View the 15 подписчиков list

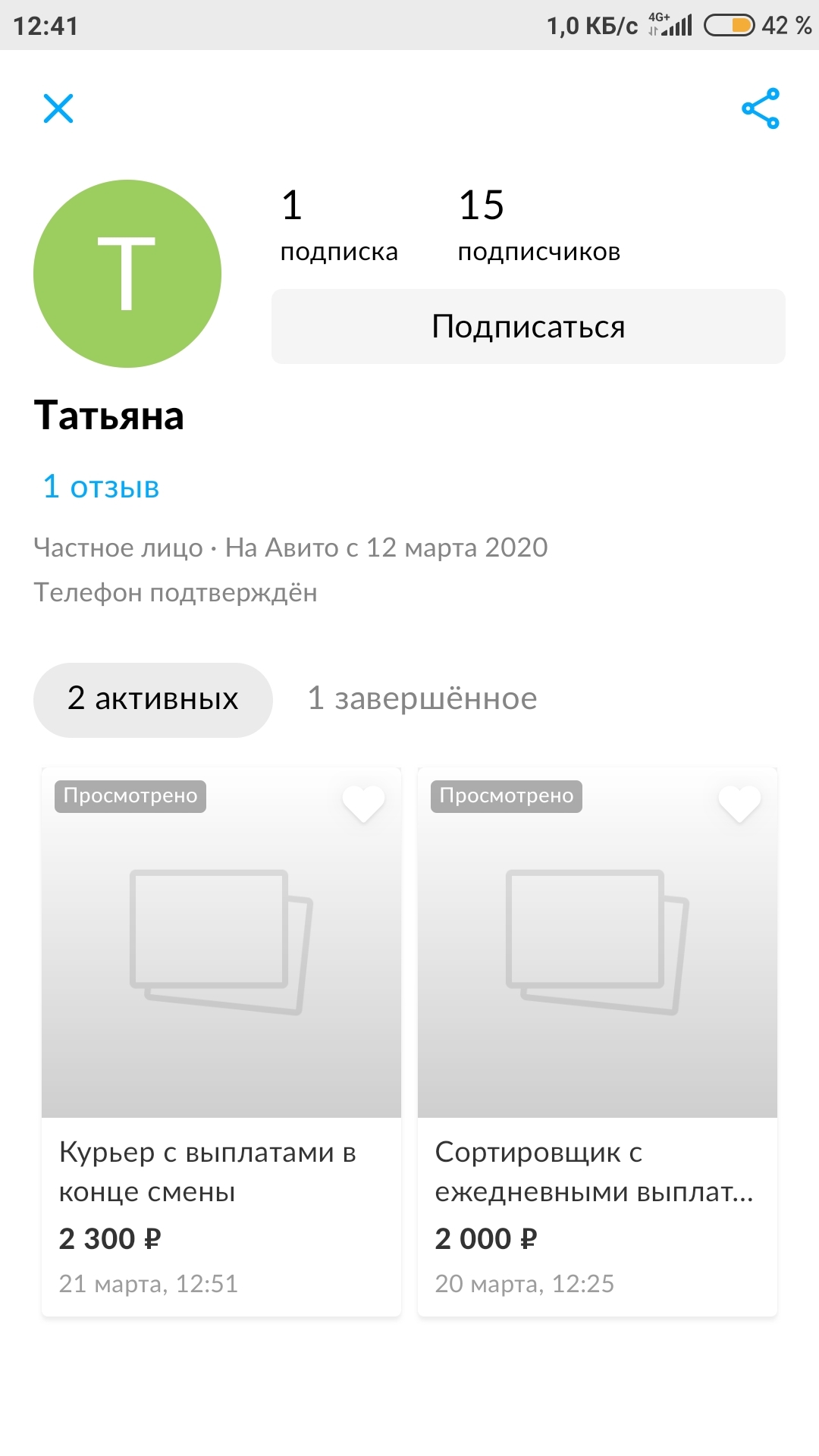[538, 225]
